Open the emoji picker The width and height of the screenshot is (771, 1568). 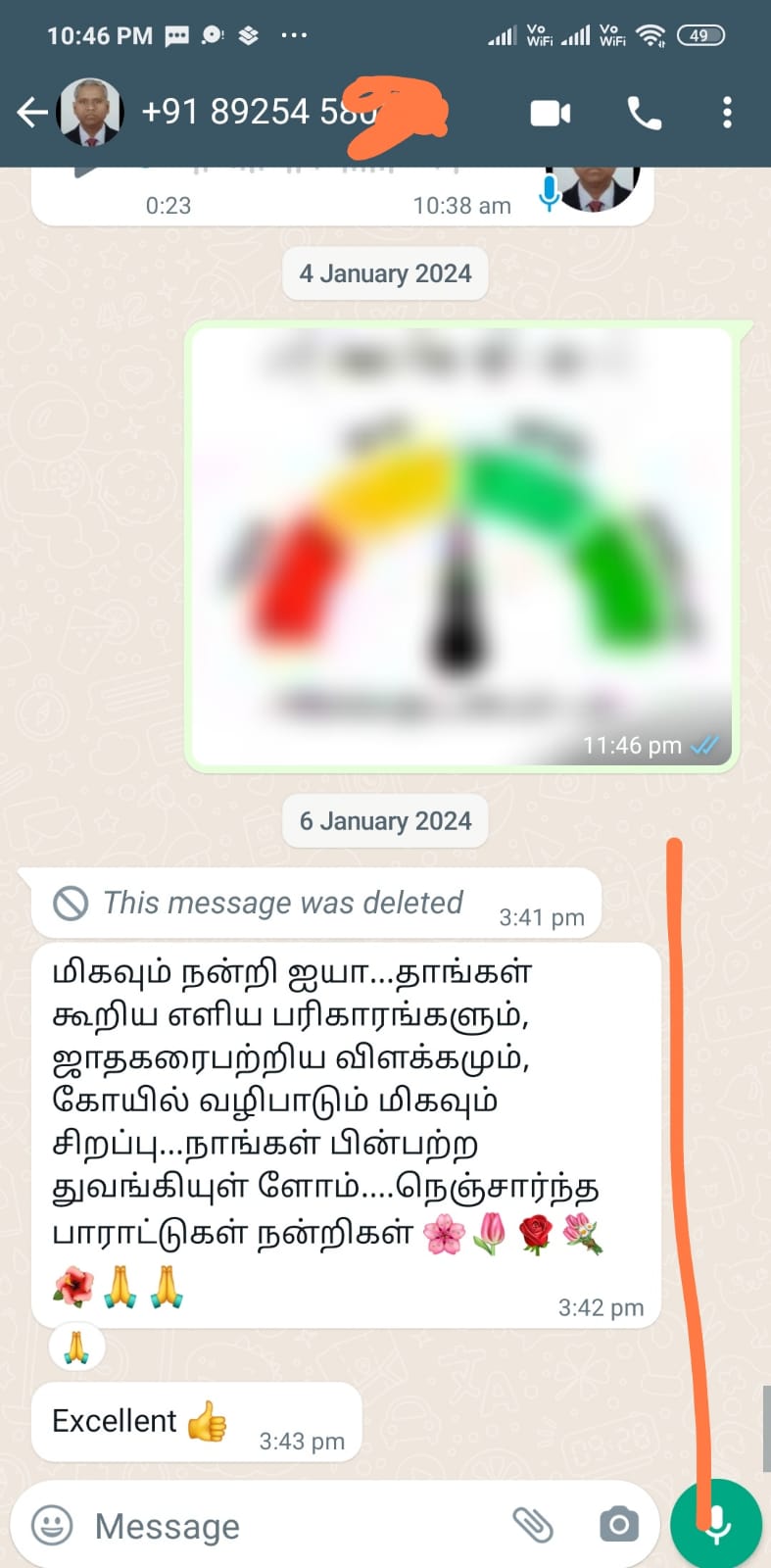[52, 1525]
